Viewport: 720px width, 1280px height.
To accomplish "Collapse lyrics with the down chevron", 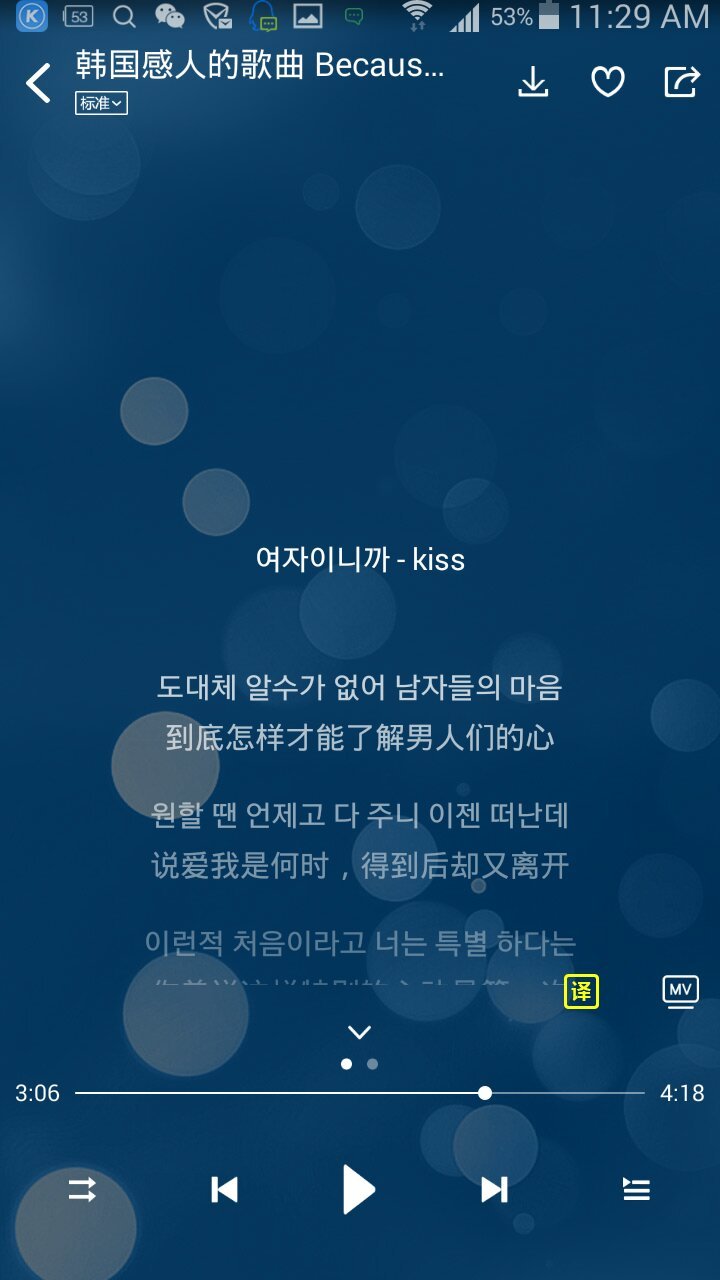I will coord(359,1032).
